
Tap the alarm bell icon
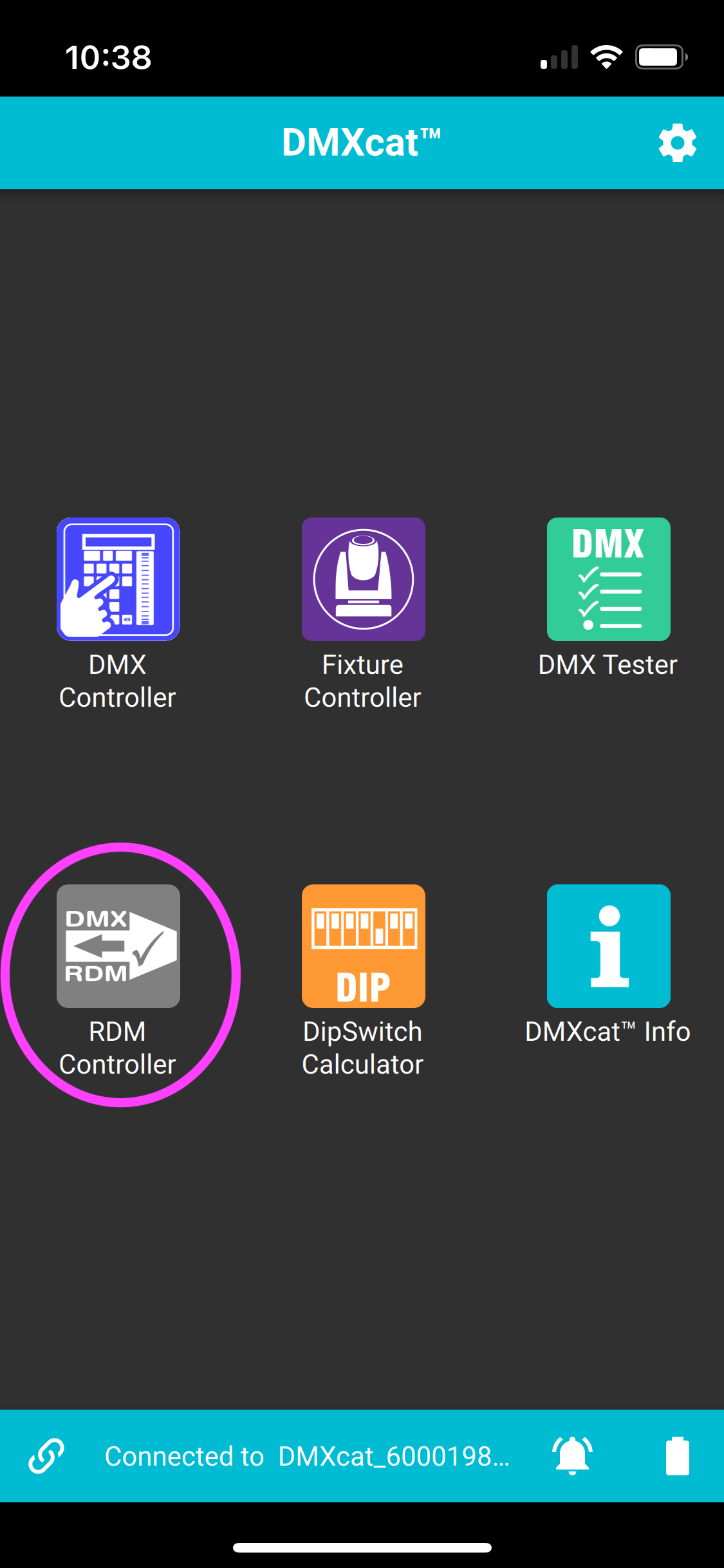572,1456
